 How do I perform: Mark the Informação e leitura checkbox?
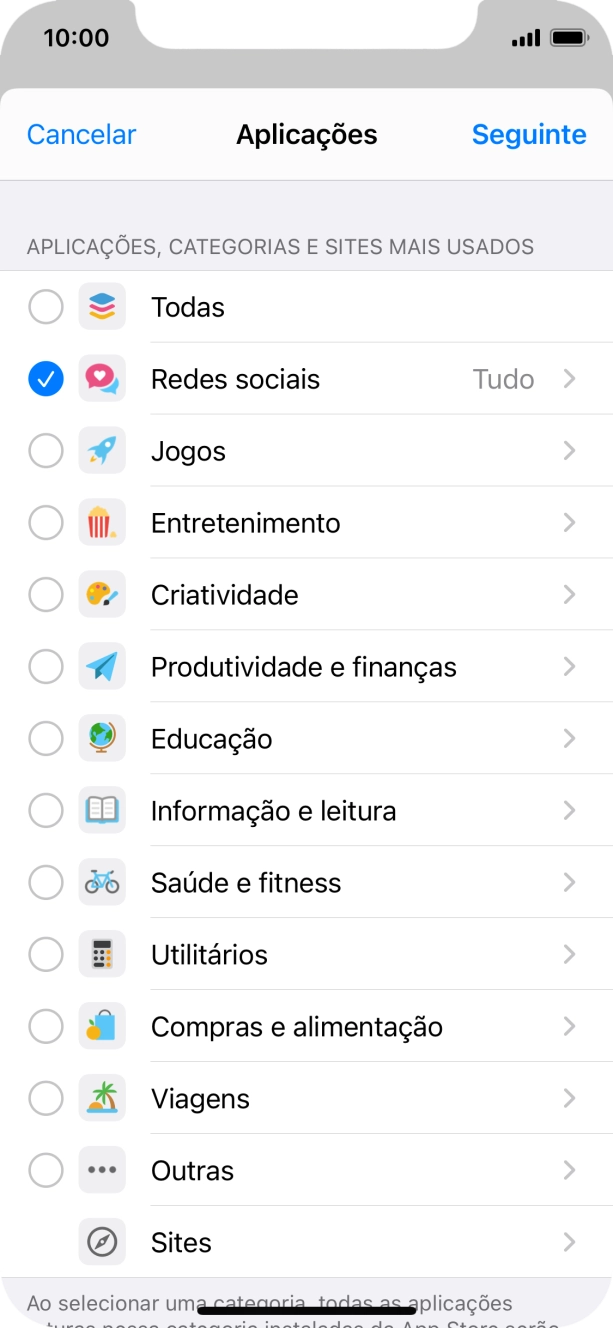46,811
